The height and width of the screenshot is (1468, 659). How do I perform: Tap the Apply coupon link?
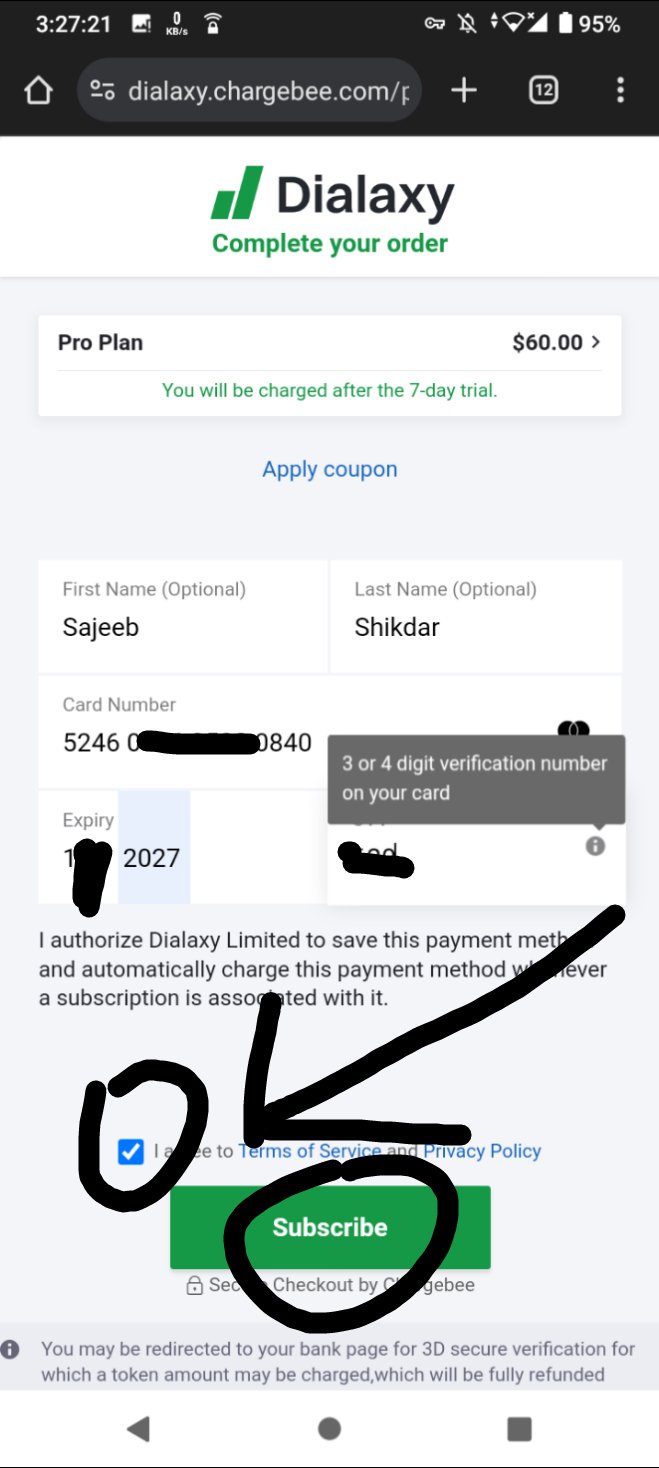pos(329,469)
